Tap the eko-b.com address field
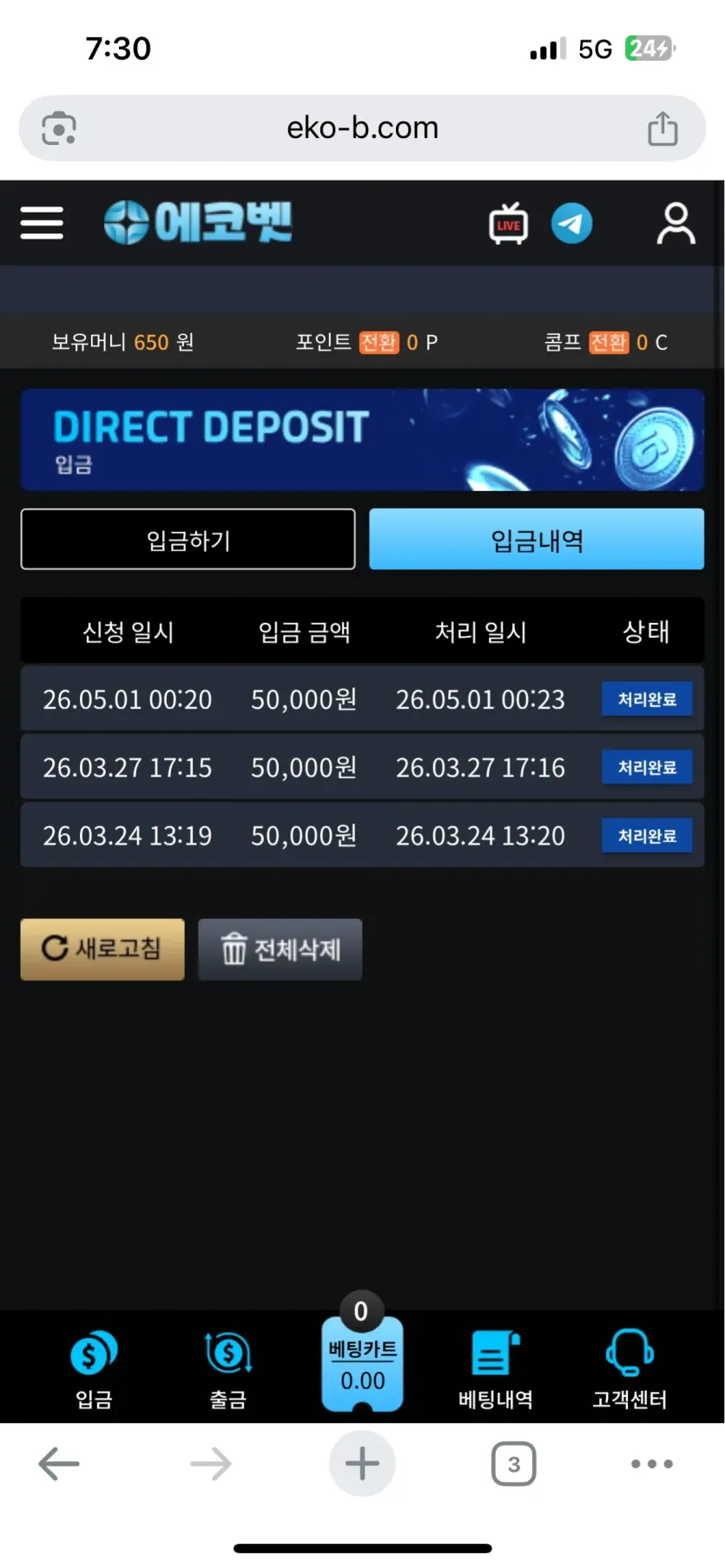The image size is (725, 1568). (x=362, y=128)
